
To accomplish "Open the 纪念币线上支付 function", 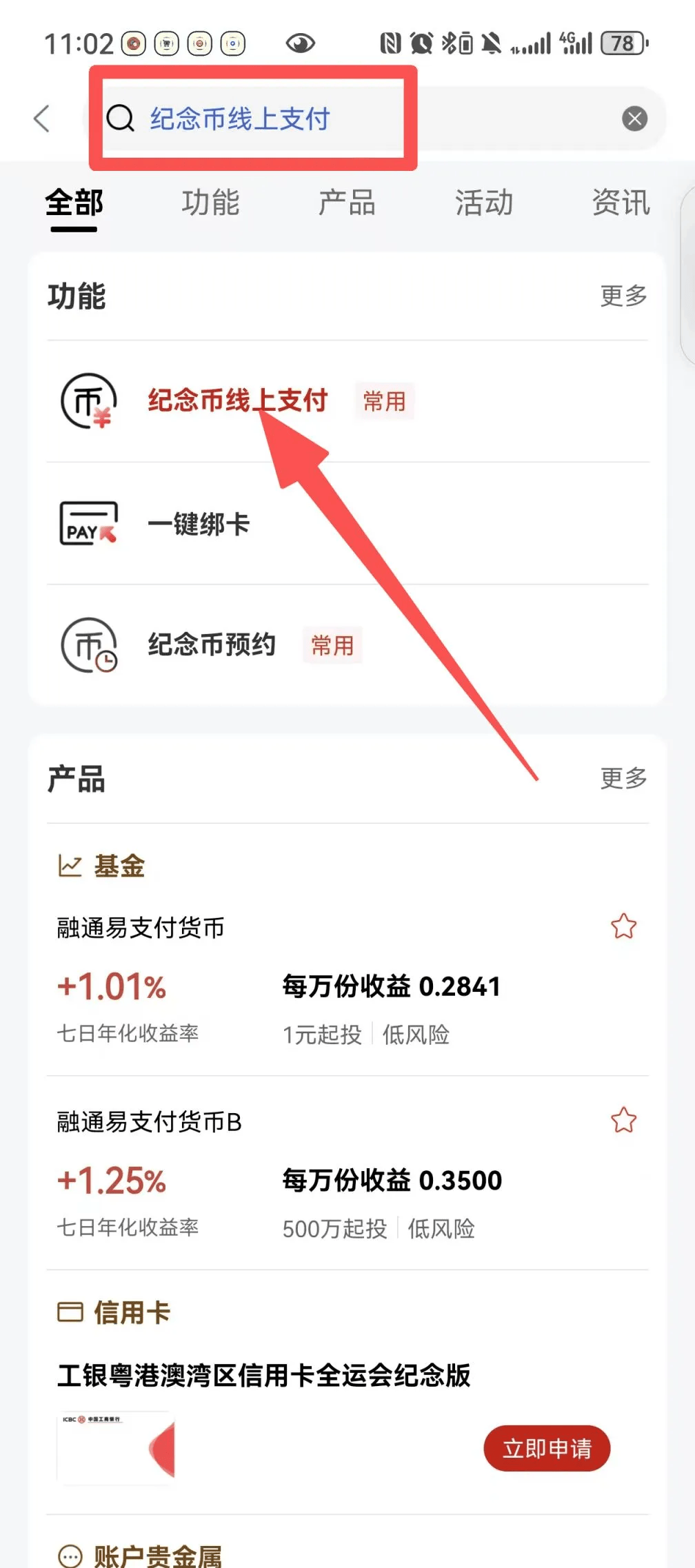I will pos(238,400).
